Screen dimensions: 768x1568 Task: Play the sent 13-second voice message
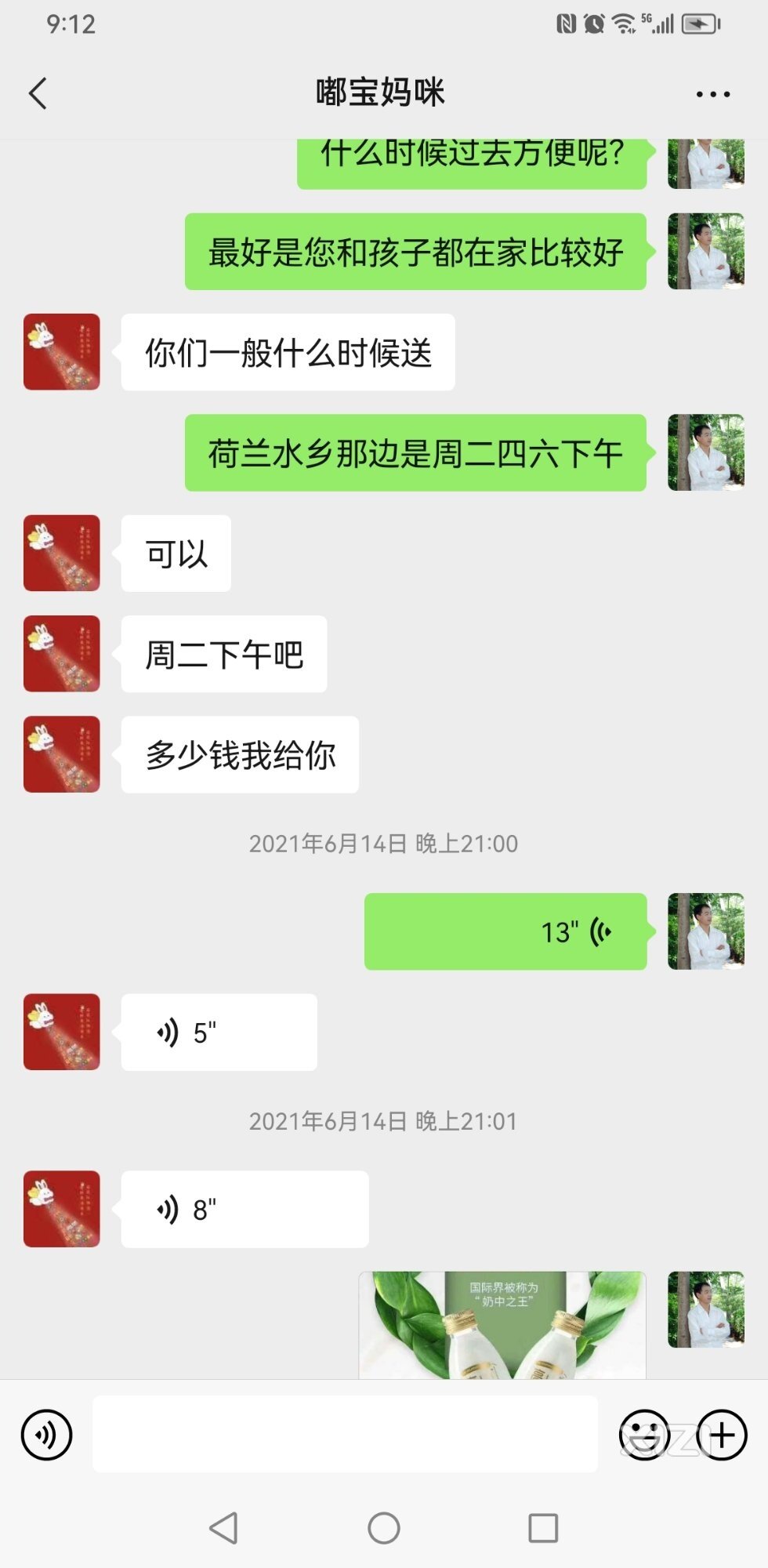click(x=505, y=931)
